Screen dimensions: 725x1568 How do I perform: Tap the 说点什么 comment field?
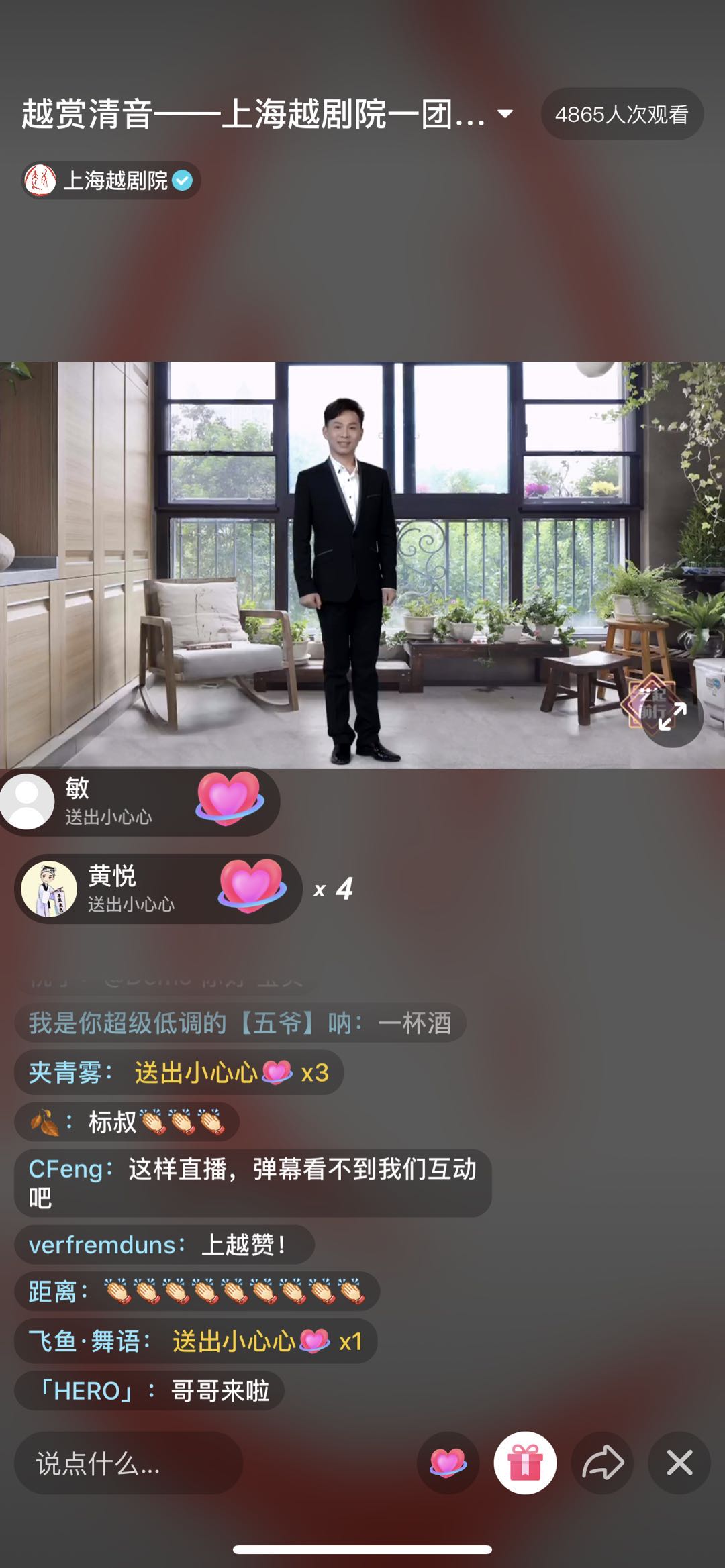point(128,1463)
